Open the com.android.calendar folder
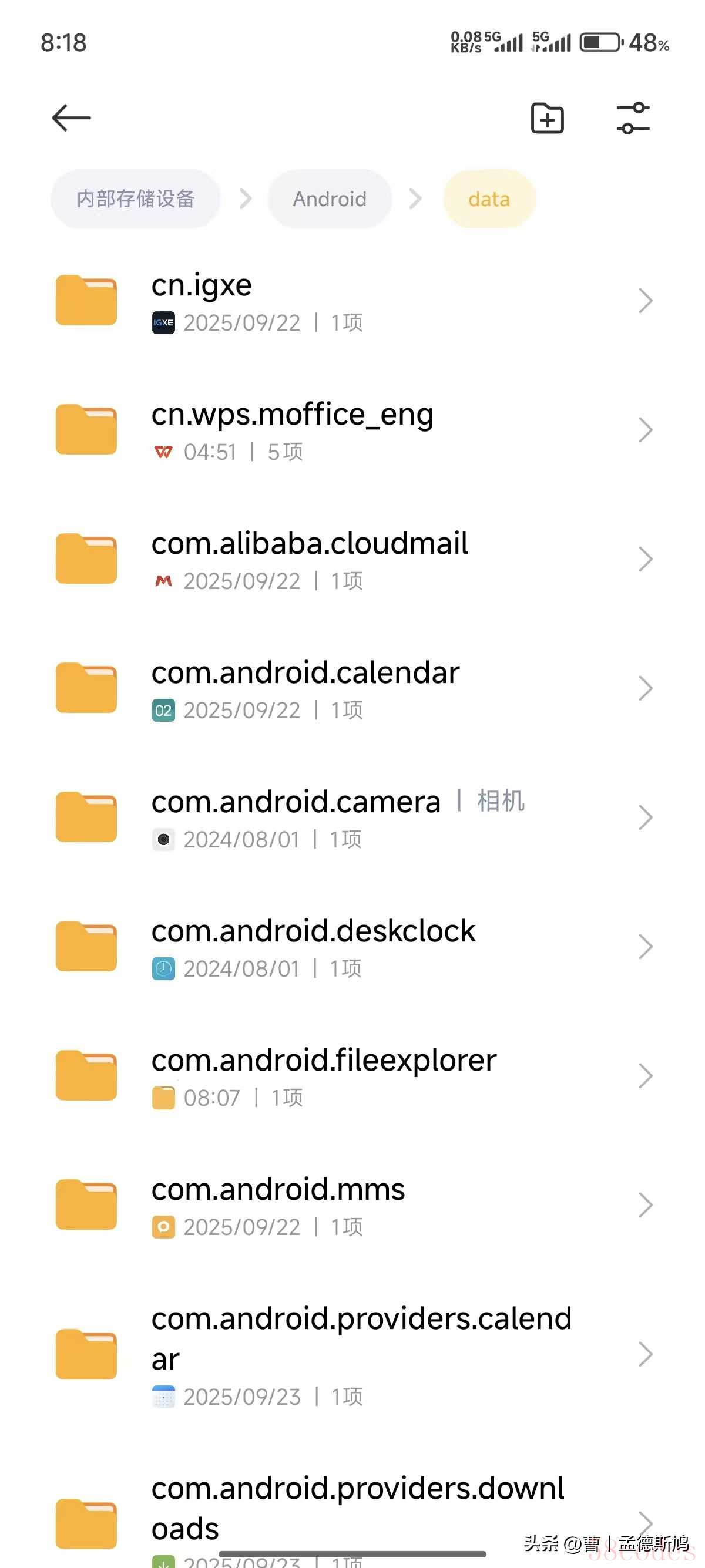 pos(352,688)
